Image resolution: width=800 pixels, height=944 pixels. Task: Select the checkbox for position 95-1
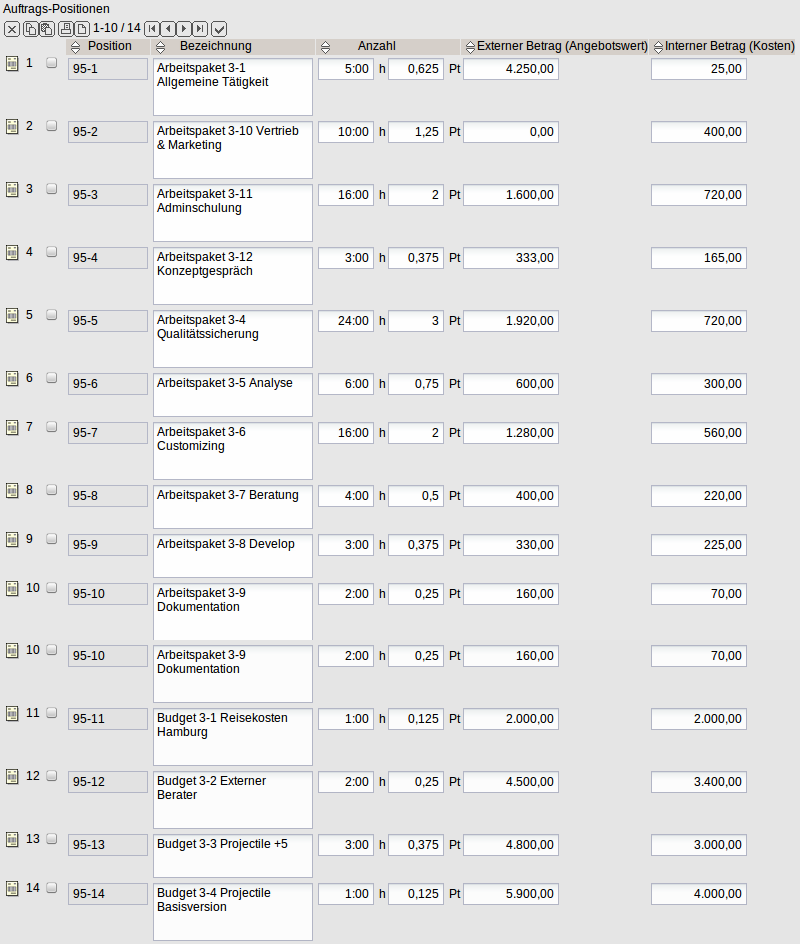tap(52, 63)
